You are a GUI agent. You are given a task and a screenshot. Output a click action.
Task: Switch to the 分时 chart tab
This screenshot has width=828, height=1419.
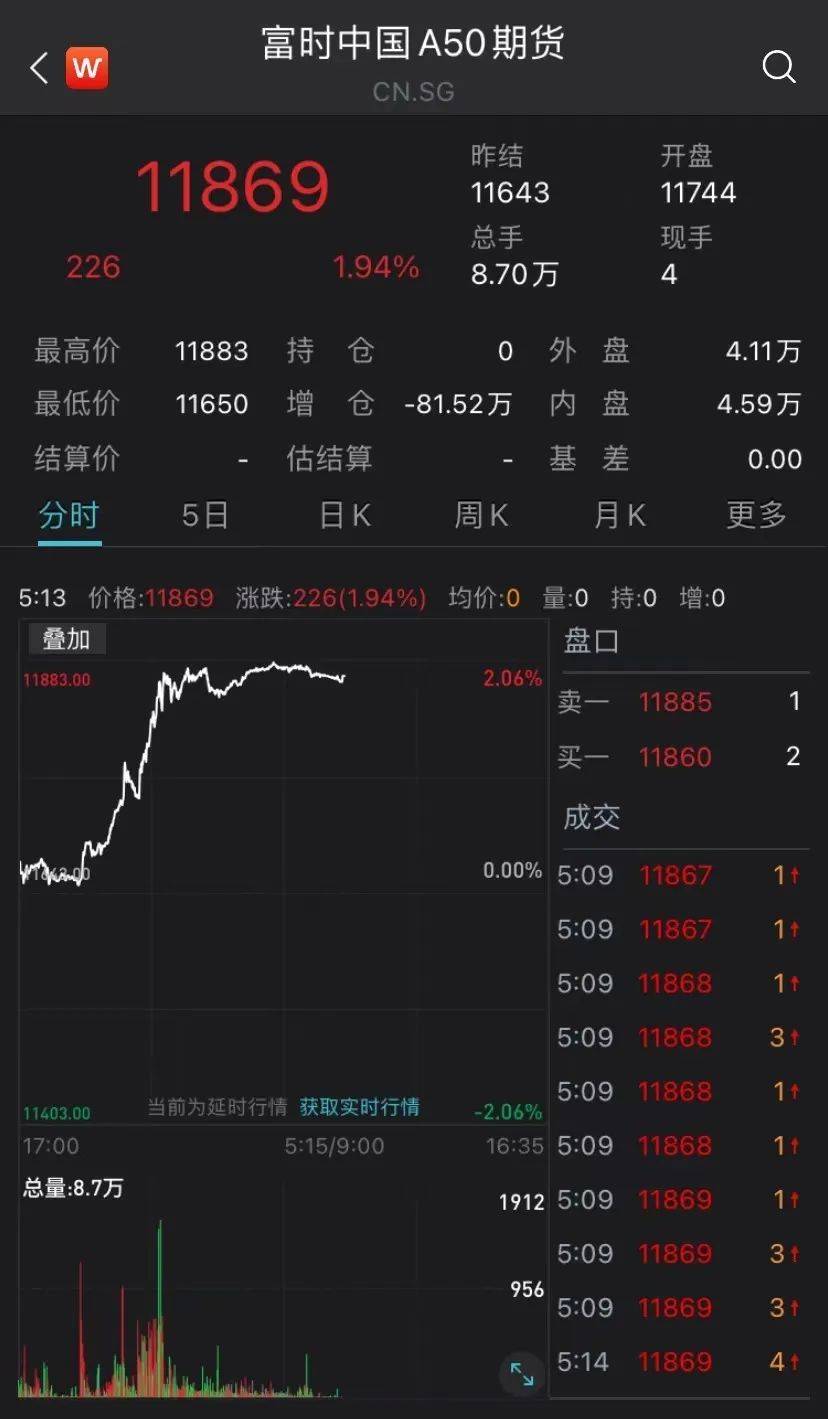point(69,515)
